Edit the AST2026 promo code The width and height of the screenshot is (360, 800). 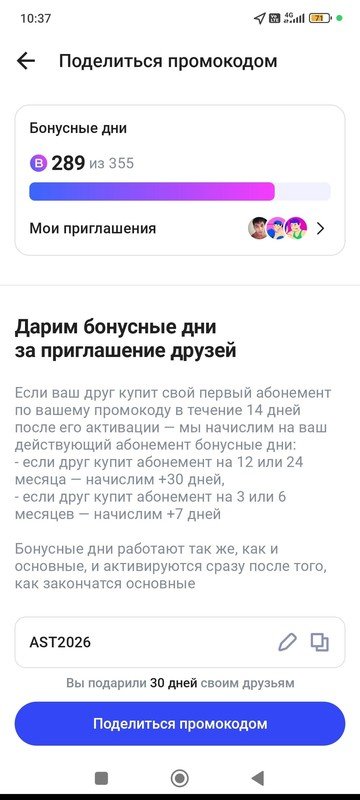tap(287, 642)
